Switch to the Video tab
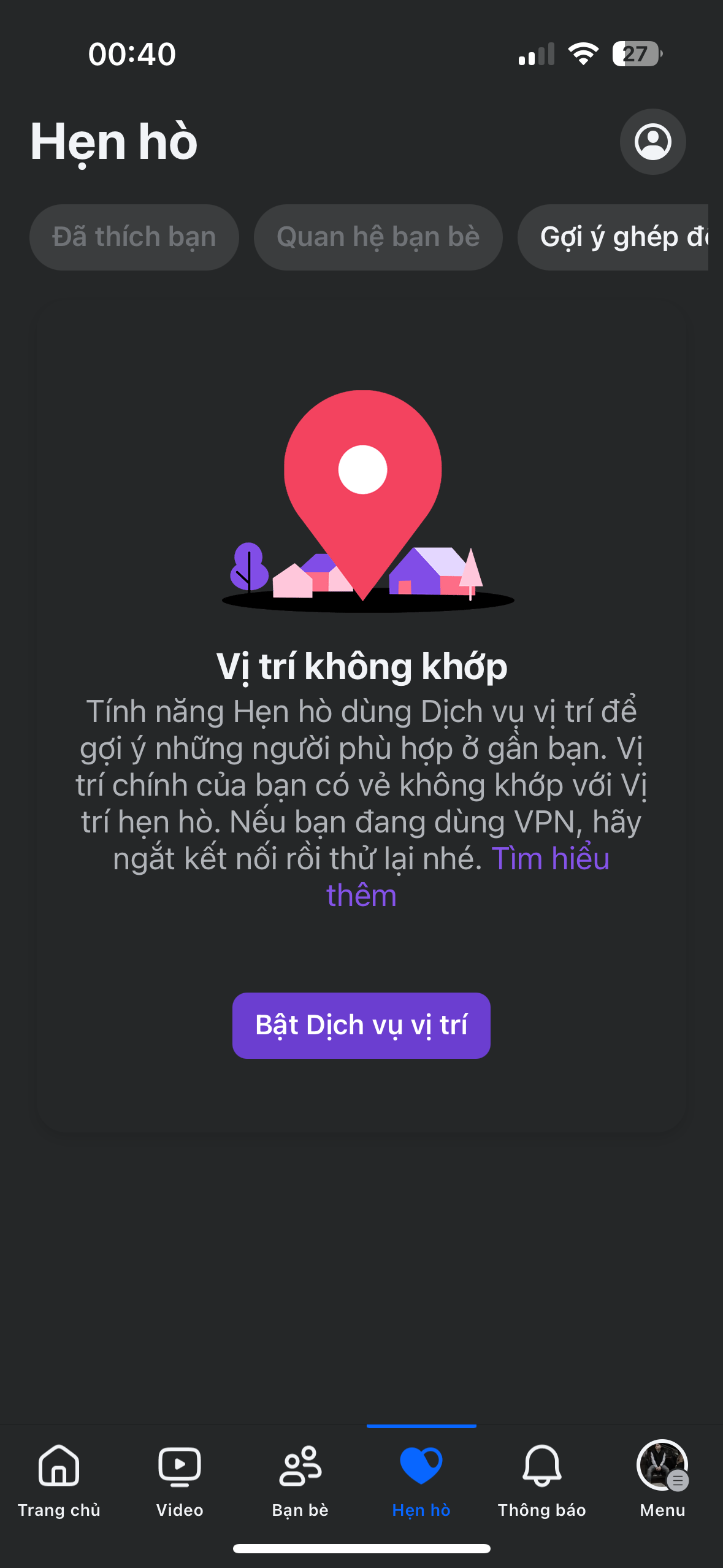This screenshot has width=723, height=1568. tap(179, 1480)
